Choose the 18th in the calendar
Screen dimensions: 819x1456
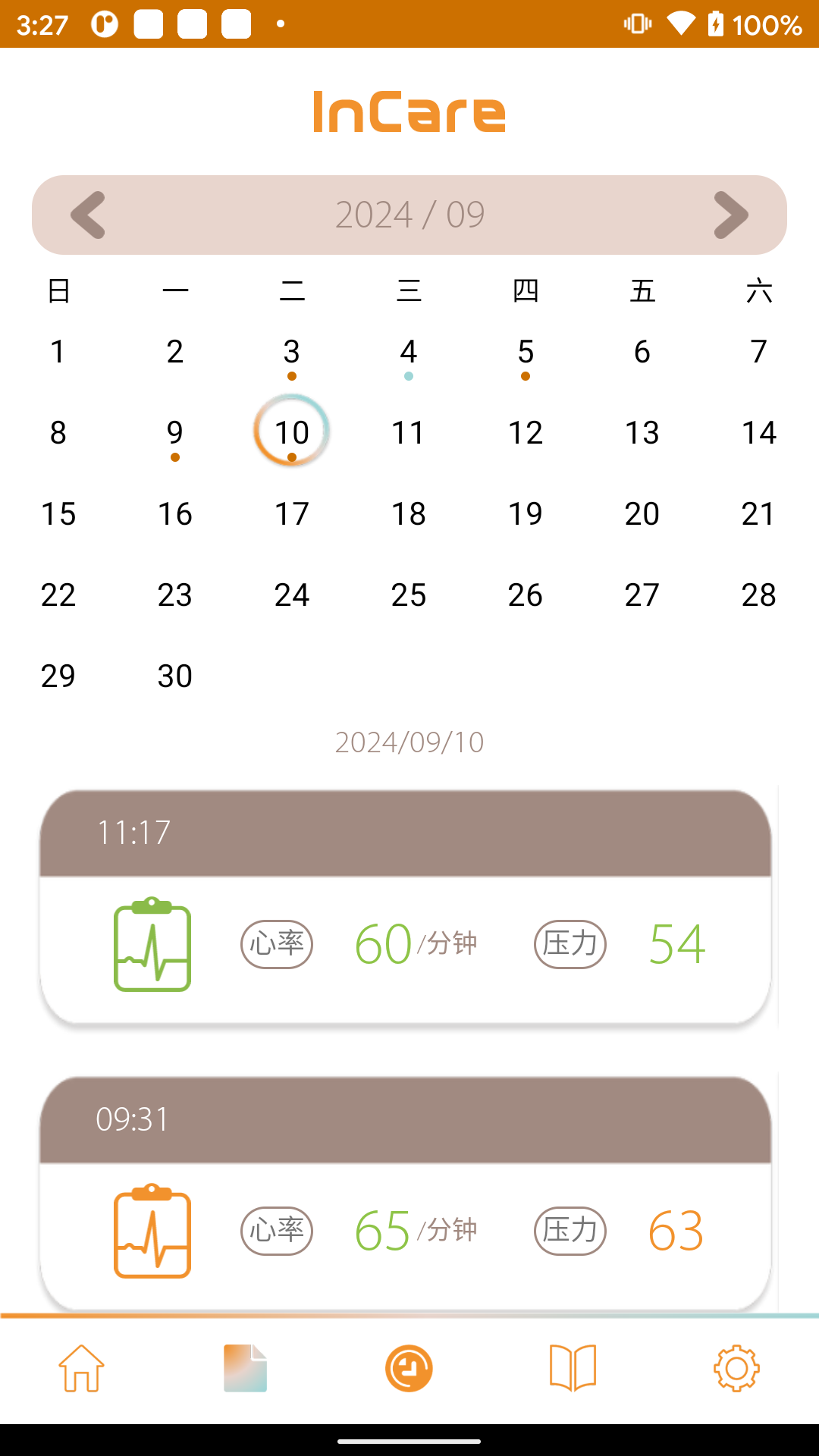(409, 514)
